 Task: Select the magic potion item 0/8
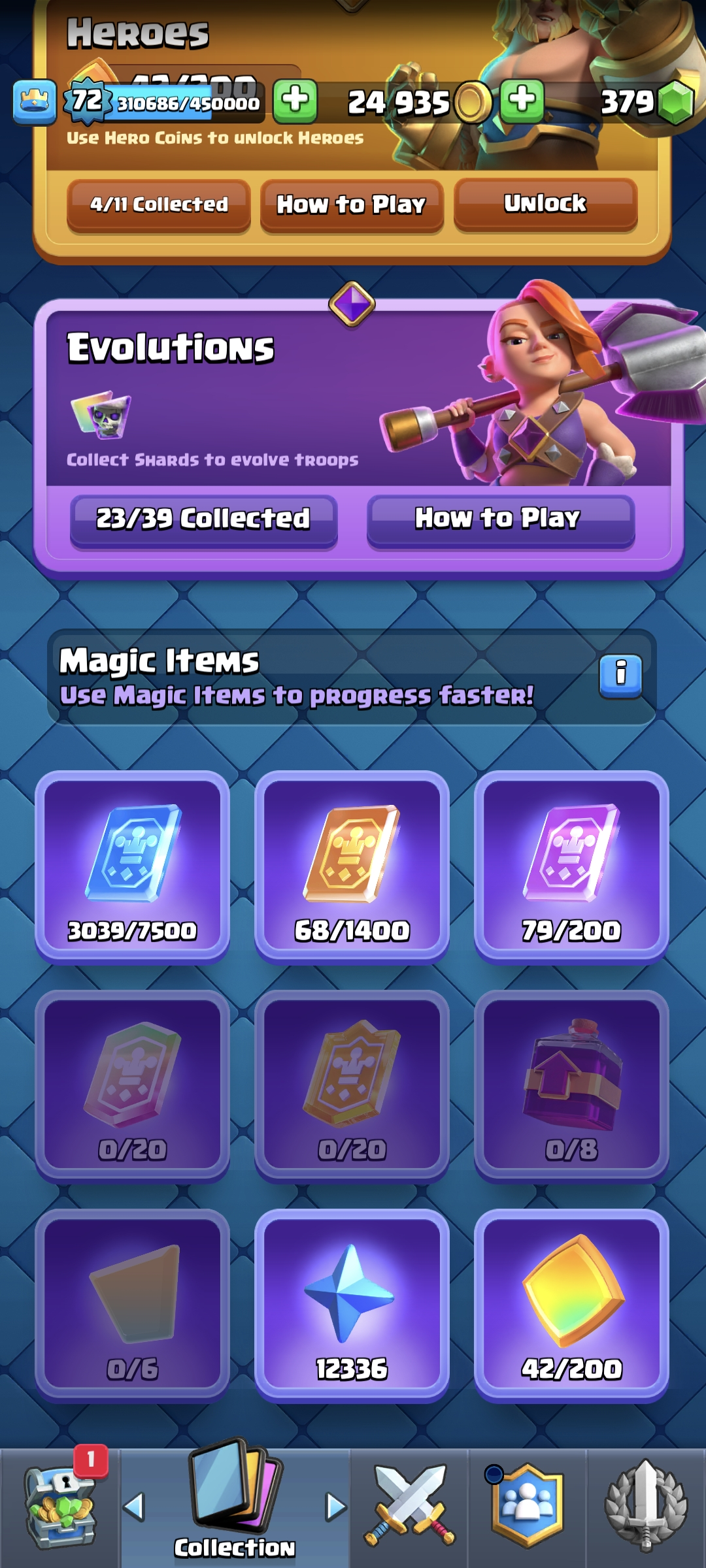click(571, 1086)
